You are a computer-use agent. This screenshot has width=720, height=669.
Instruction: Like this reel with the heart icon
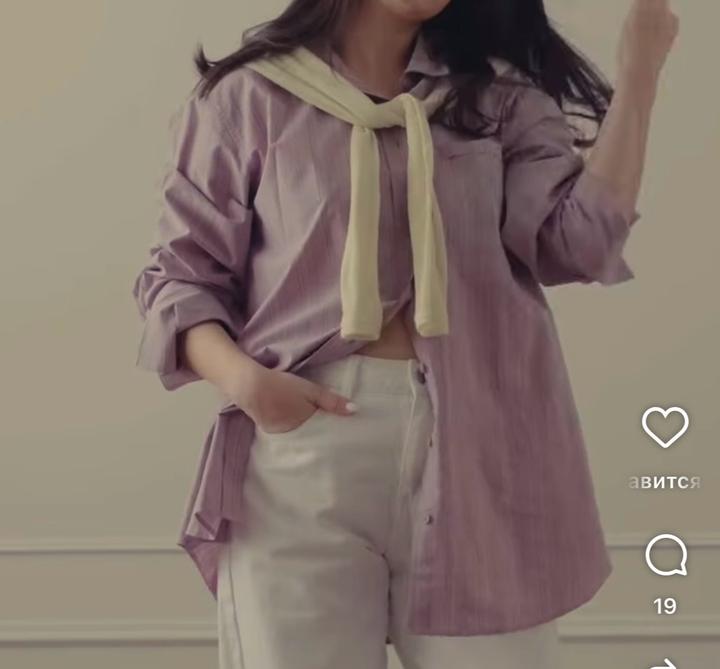pyautogui.click(x=665, y=428)
